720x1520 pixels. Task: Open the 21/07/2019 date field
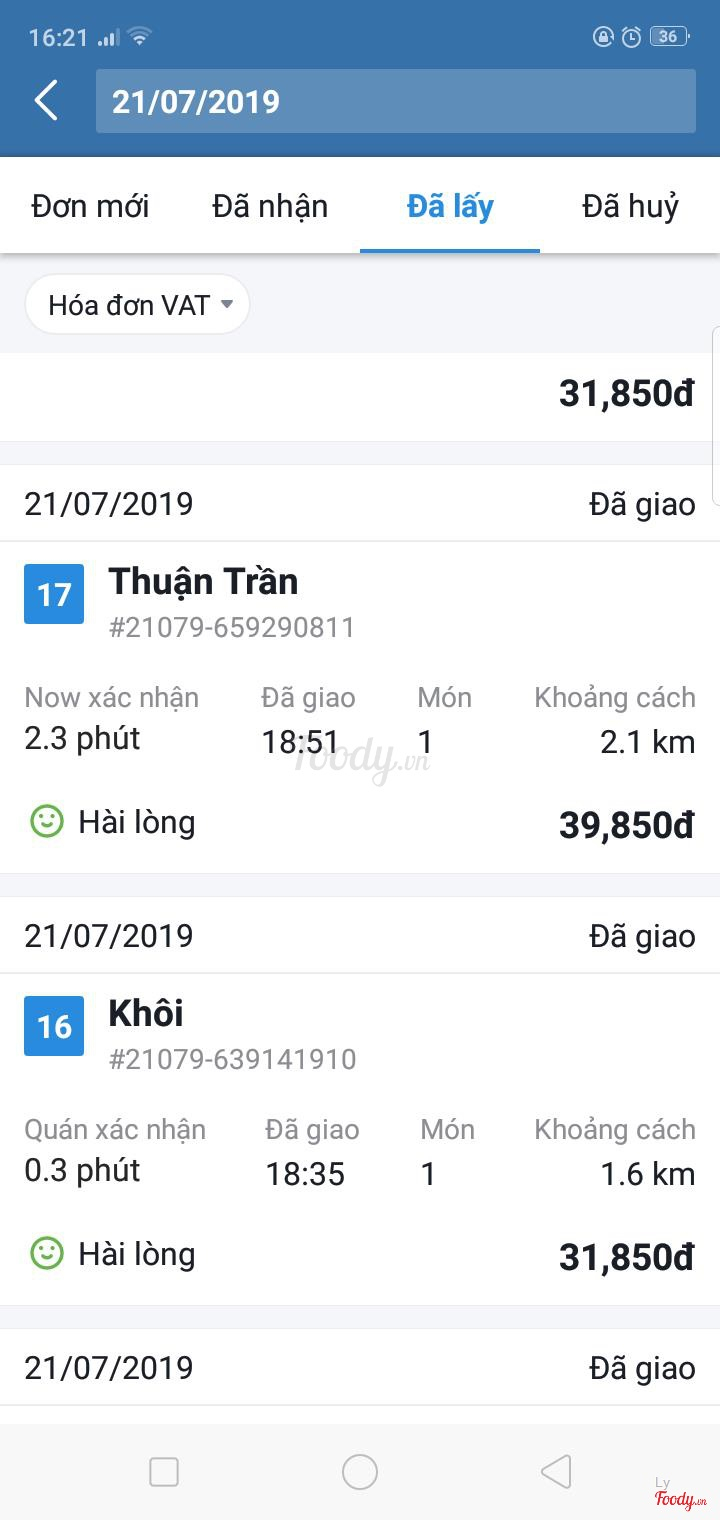pyautogui.click(x=395, y=101)
